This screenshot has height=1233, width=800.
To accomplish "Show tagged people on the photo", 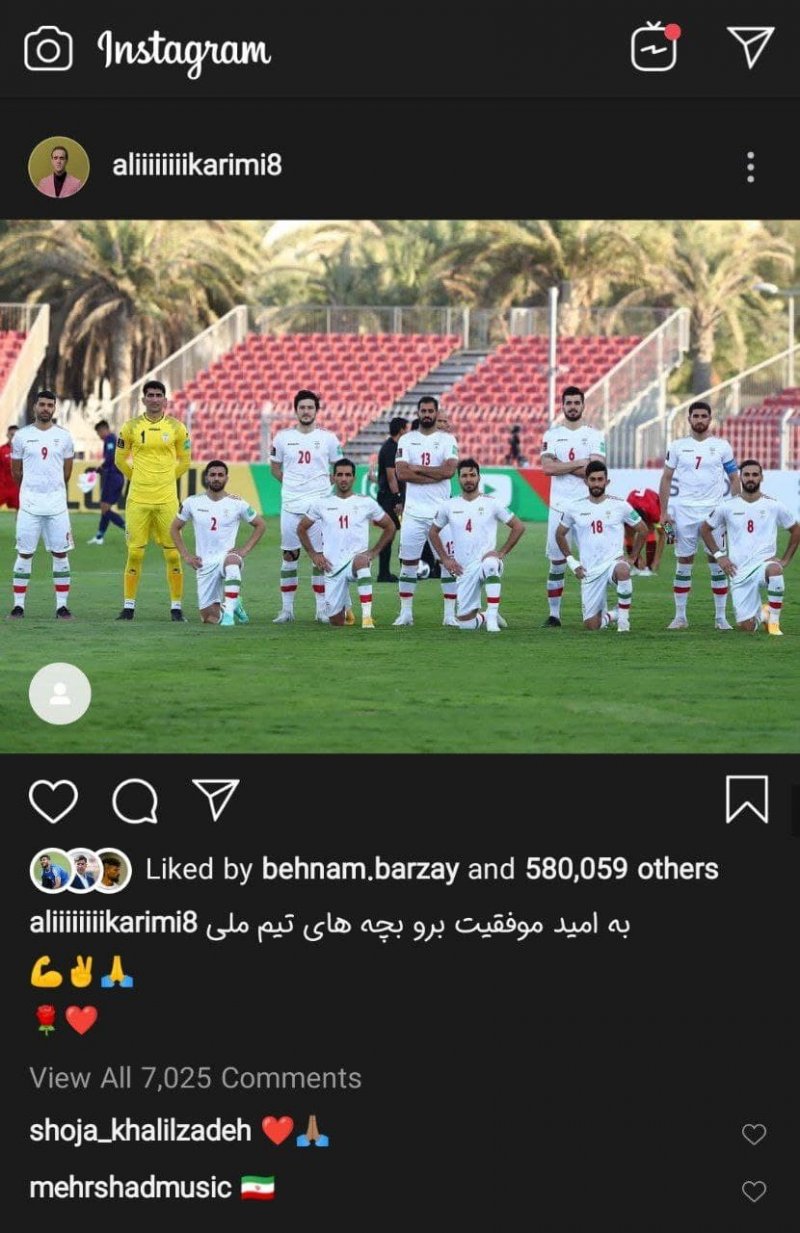I will (x=60, y=694).
